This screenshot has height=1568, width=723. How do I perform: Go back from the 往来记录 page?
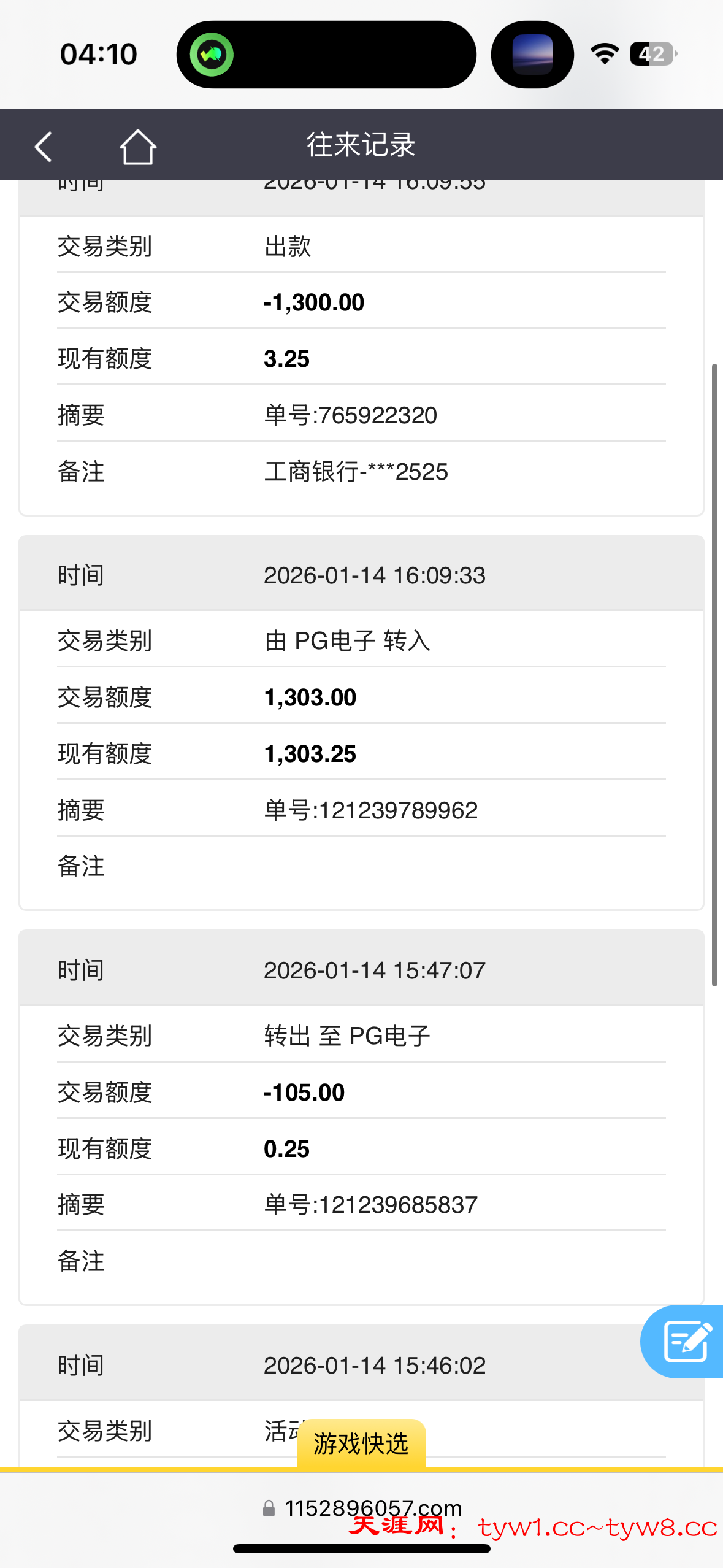tap(44, 147)
